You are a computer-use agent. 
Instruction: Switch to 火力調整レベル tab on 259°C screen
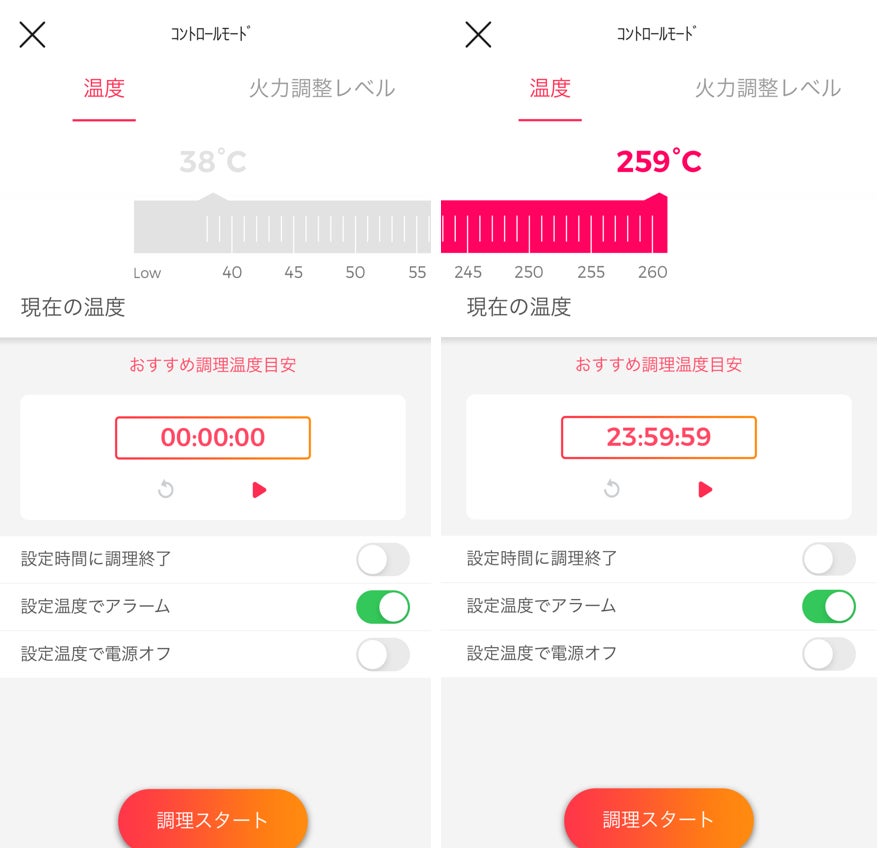[x=767, y=89]
